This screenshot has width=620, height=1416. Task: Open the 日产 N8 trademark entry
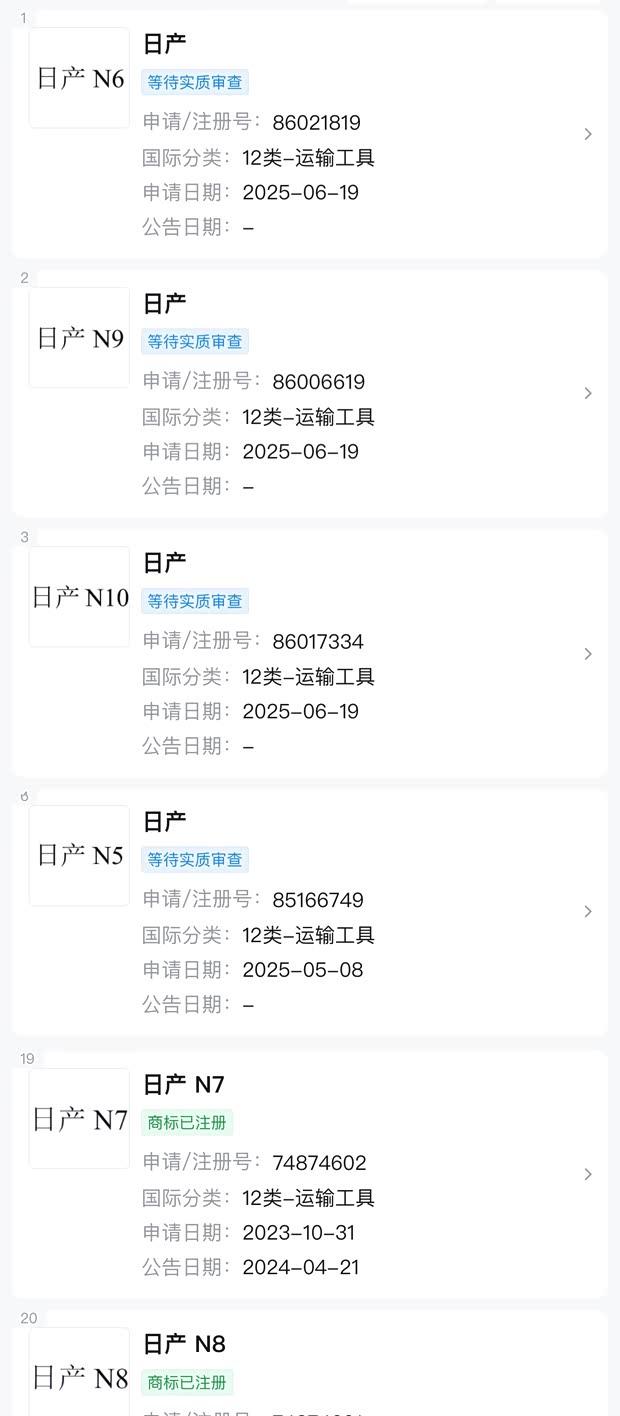point(310,1364)
